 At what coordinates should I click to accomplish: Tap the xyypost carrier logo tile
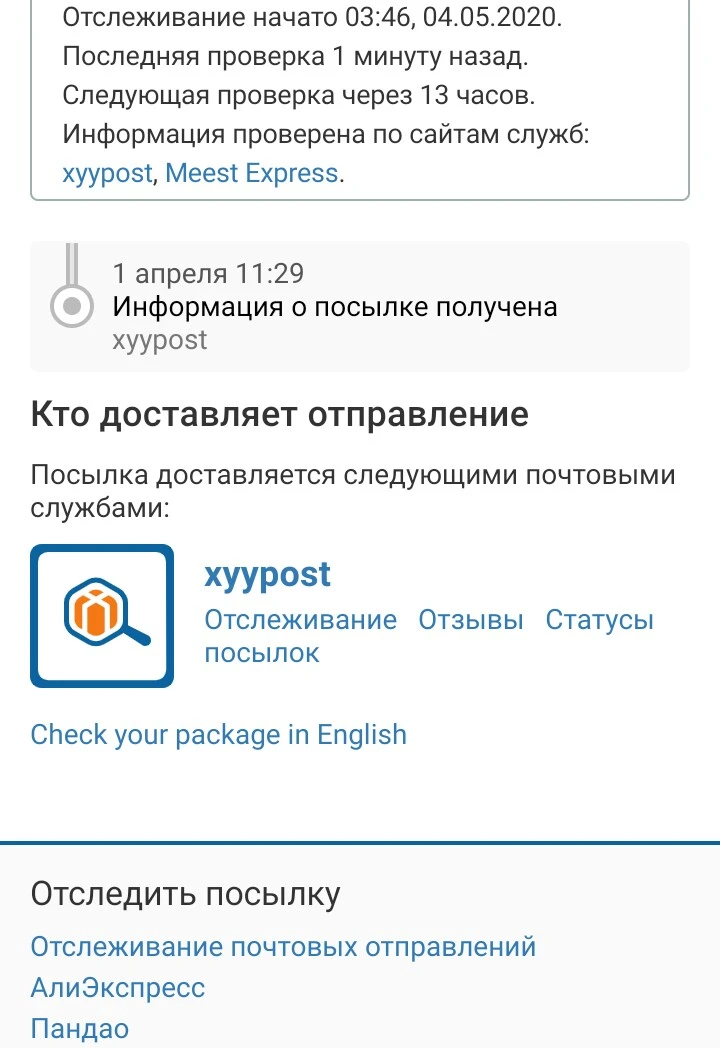[x=102, y=616]
